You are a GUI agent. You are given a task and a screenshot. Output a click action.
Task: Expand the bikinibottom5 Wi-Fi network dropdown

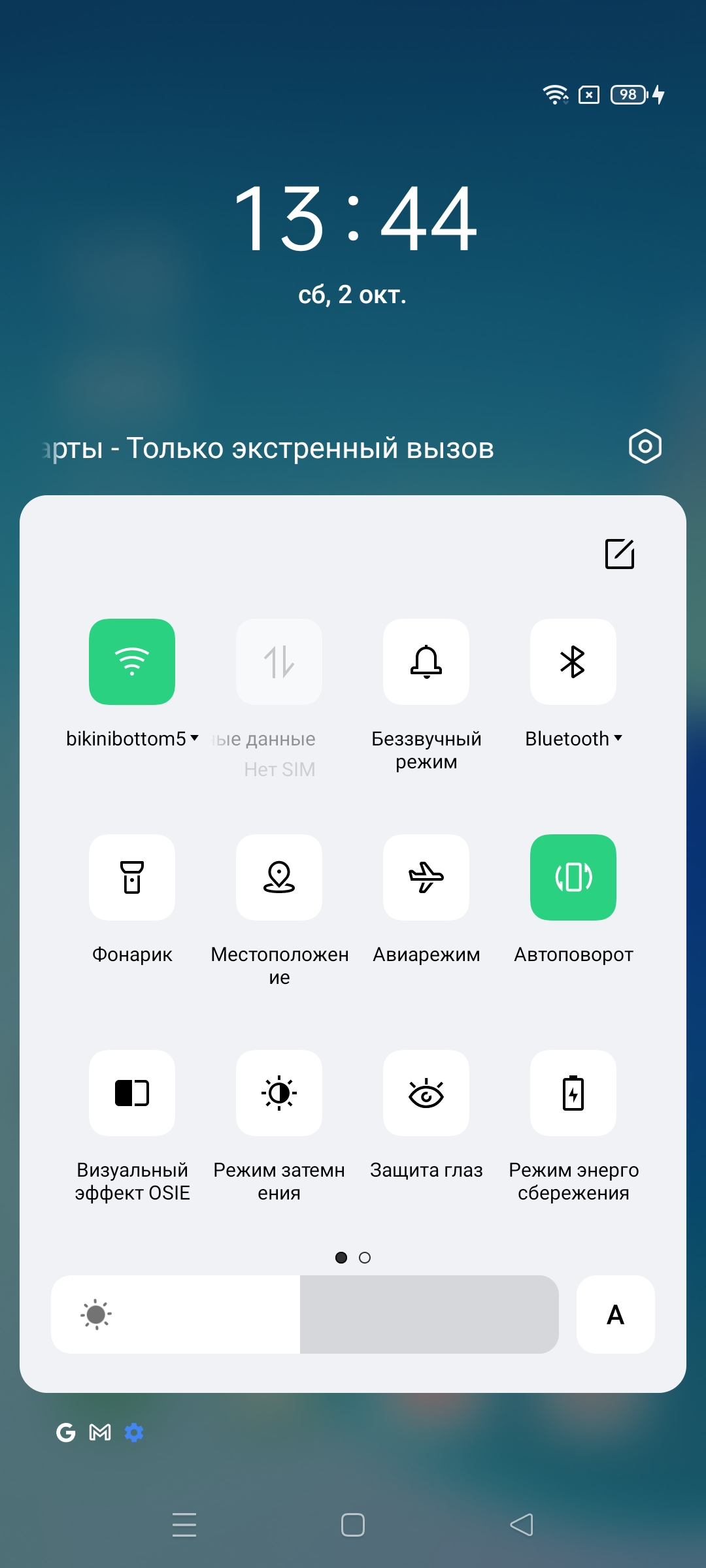click(194, 738)
